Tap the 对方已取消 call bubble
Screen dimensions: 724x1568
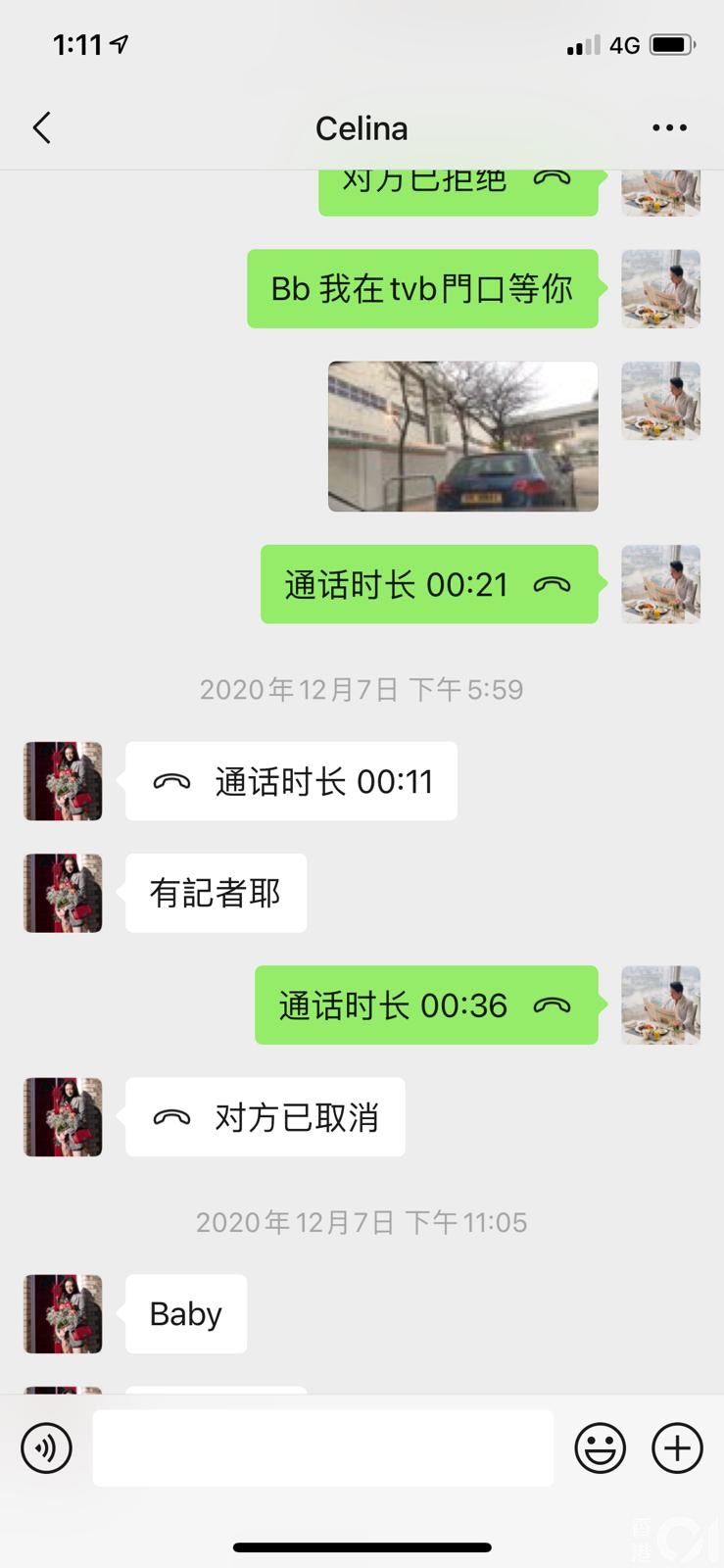(265, 1116)
